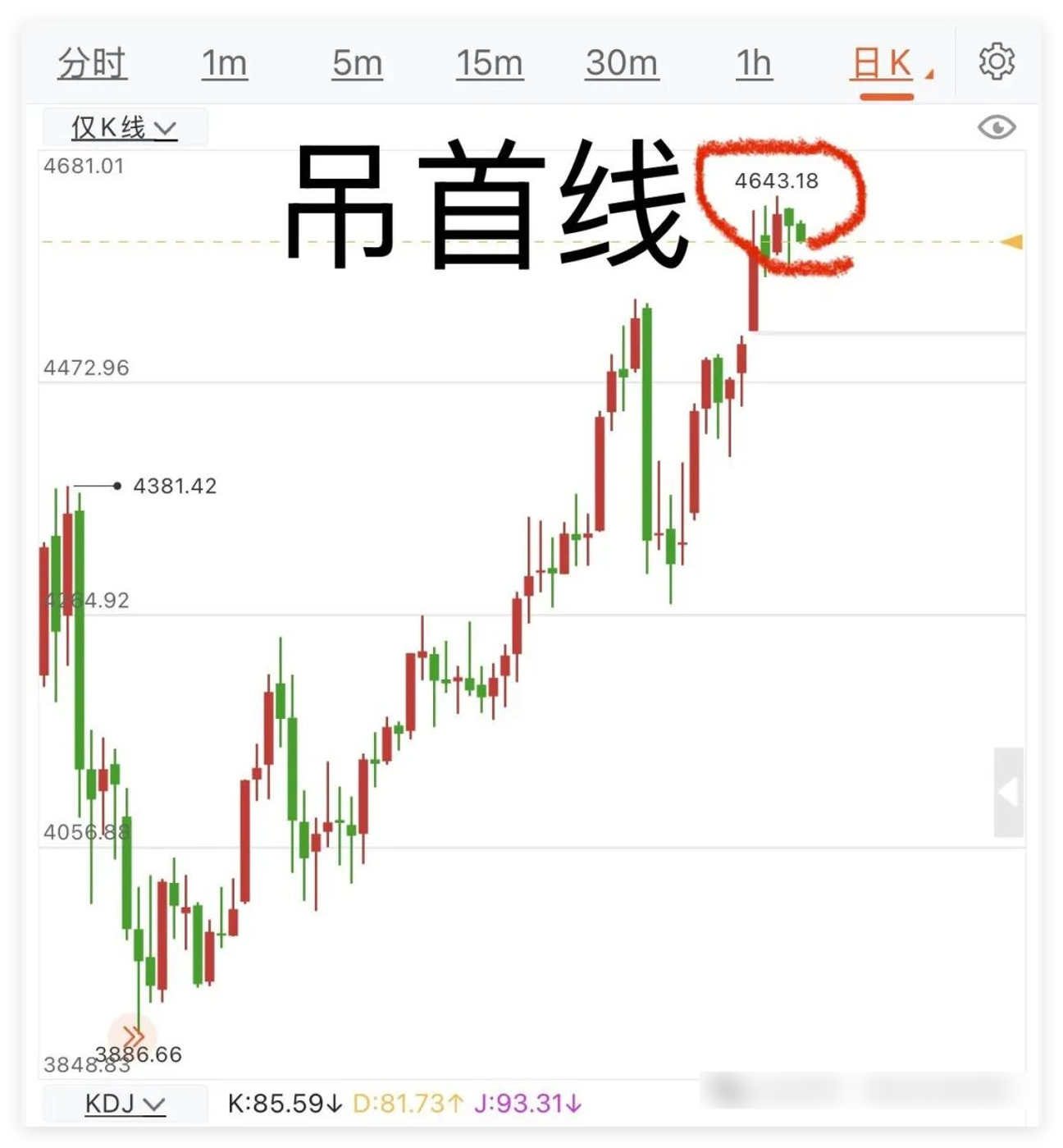This screenshot has height=1148, width=1063.
Task: Tap the orange double-chevron chart button
Action: pyautogui.click(x=132, y=1036)
